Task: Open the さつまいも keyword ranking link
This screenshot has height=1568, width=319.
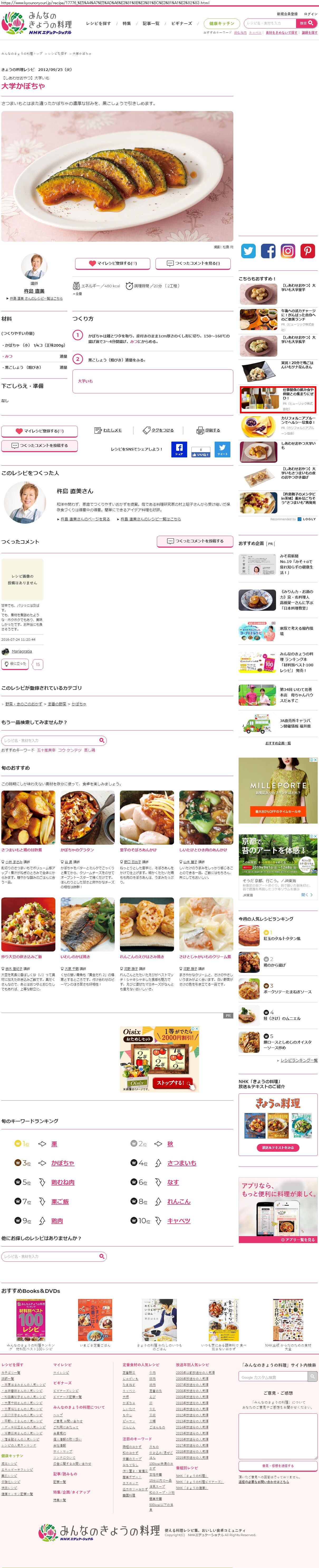Action: (181, 1163)
